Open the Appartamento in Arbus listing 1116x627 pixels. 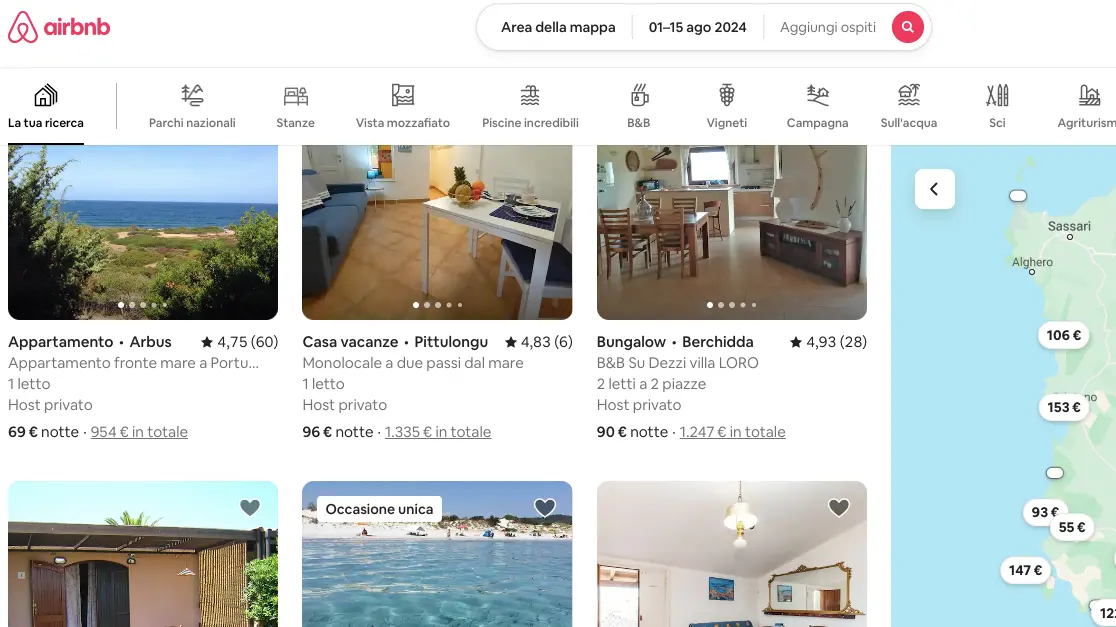pos(143,232)
